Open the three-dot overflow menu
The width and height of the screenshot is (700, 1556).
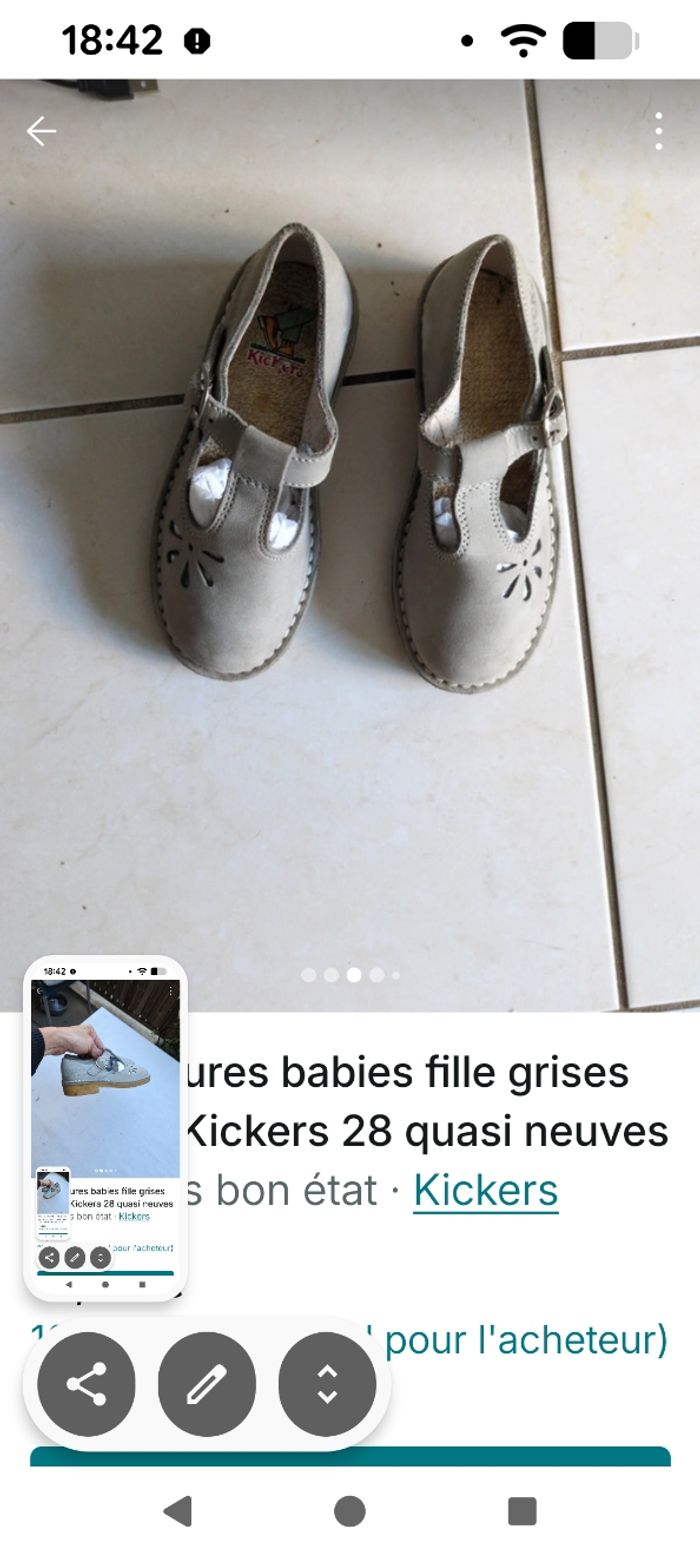658,131
